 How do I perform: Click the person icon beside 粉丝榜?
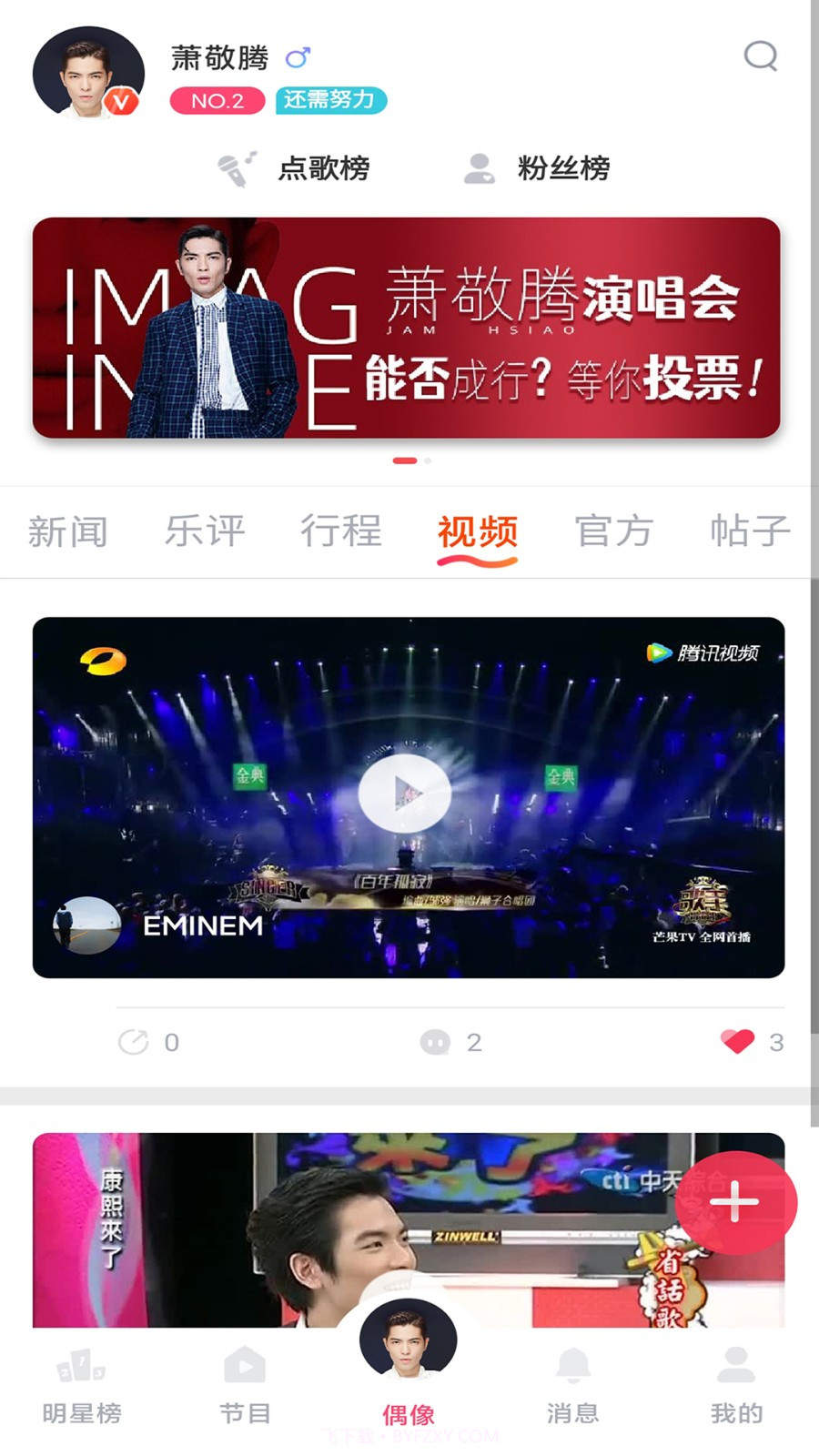(x=478, y=168)
